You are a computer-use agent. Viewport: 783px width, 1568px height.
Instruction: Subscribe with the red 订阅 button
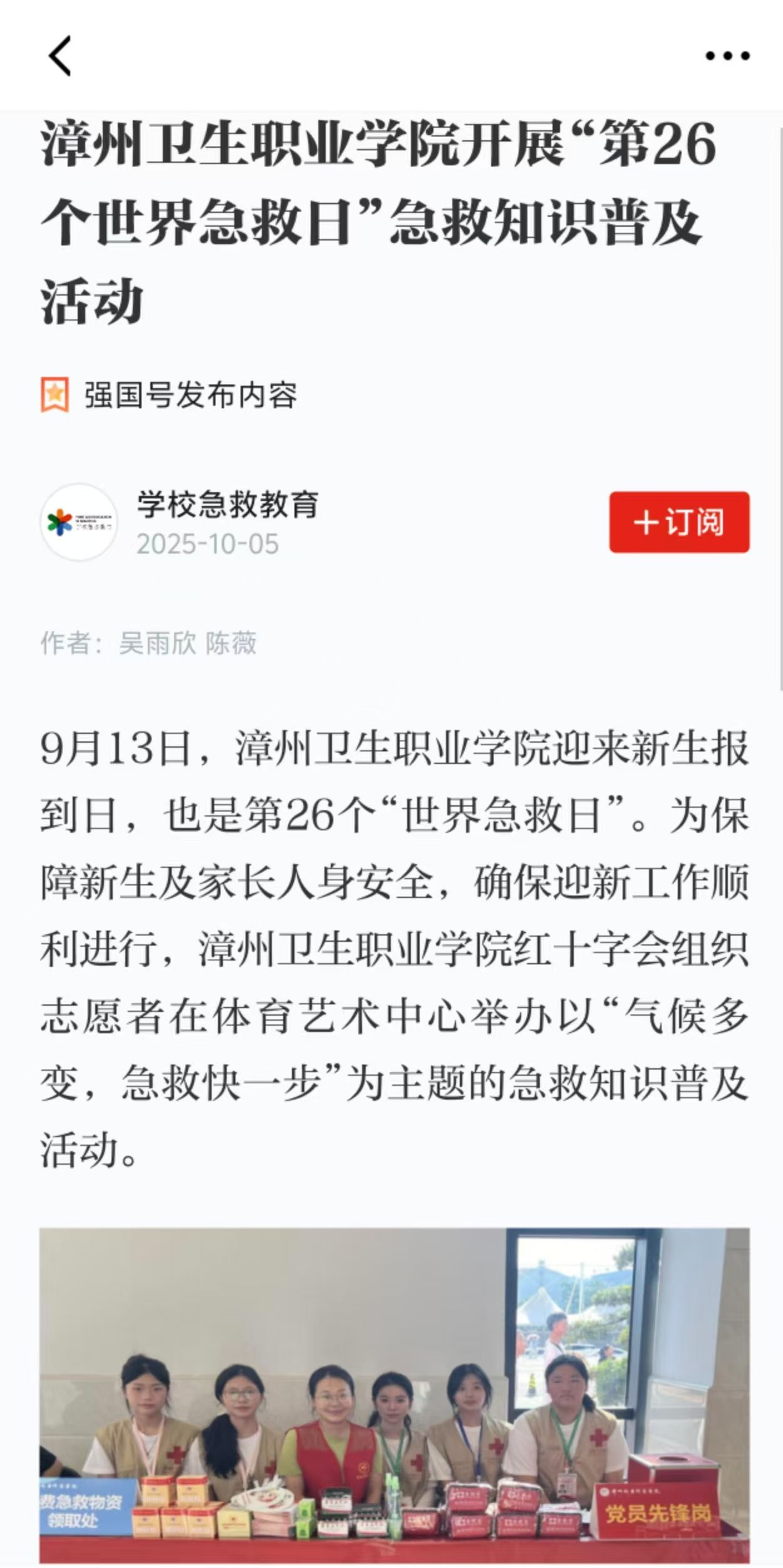[x=679, y=522]
